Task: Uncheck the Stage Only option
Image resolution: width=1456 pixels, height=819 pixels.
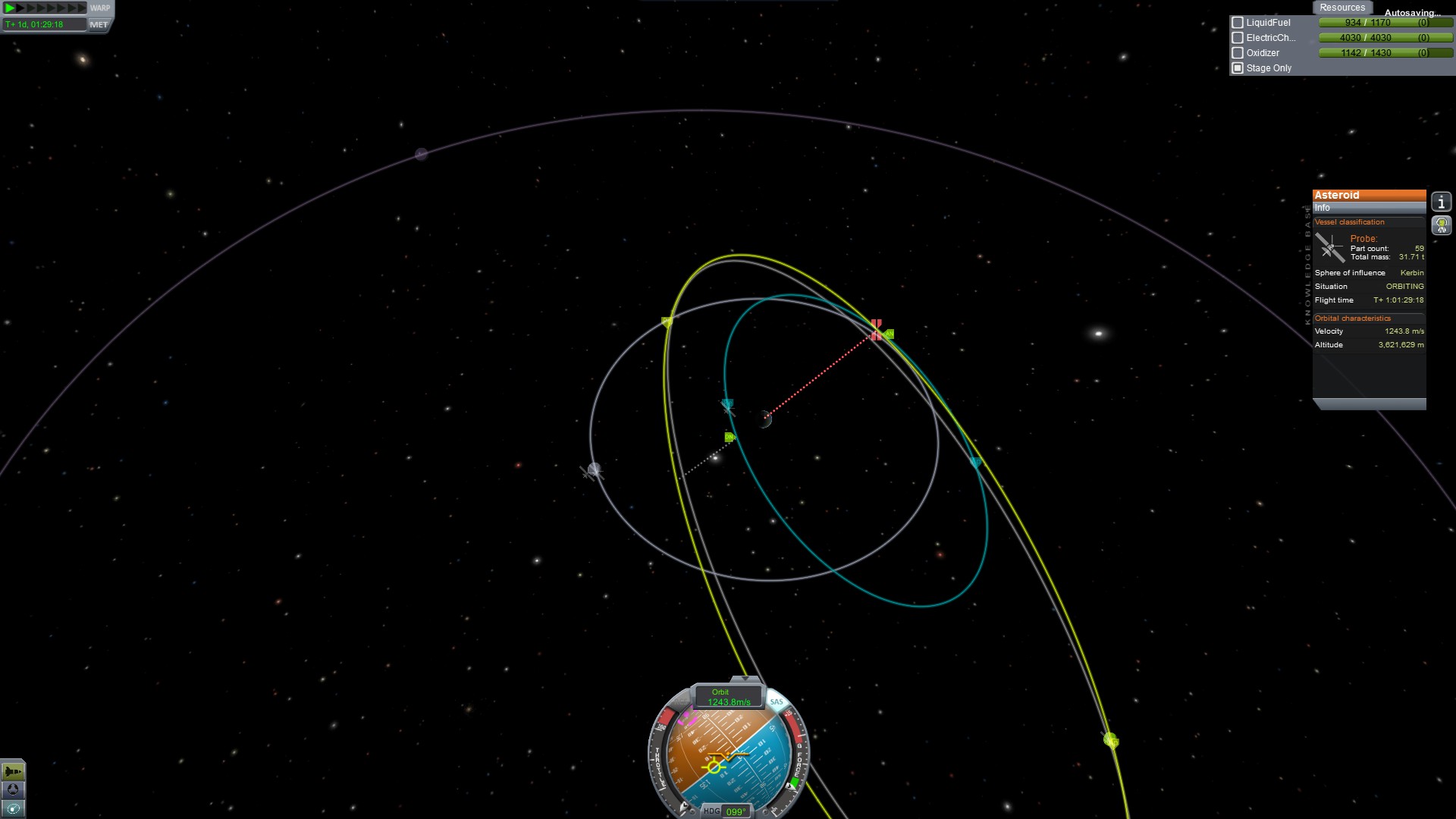Action: click(x=1238, y=68)
